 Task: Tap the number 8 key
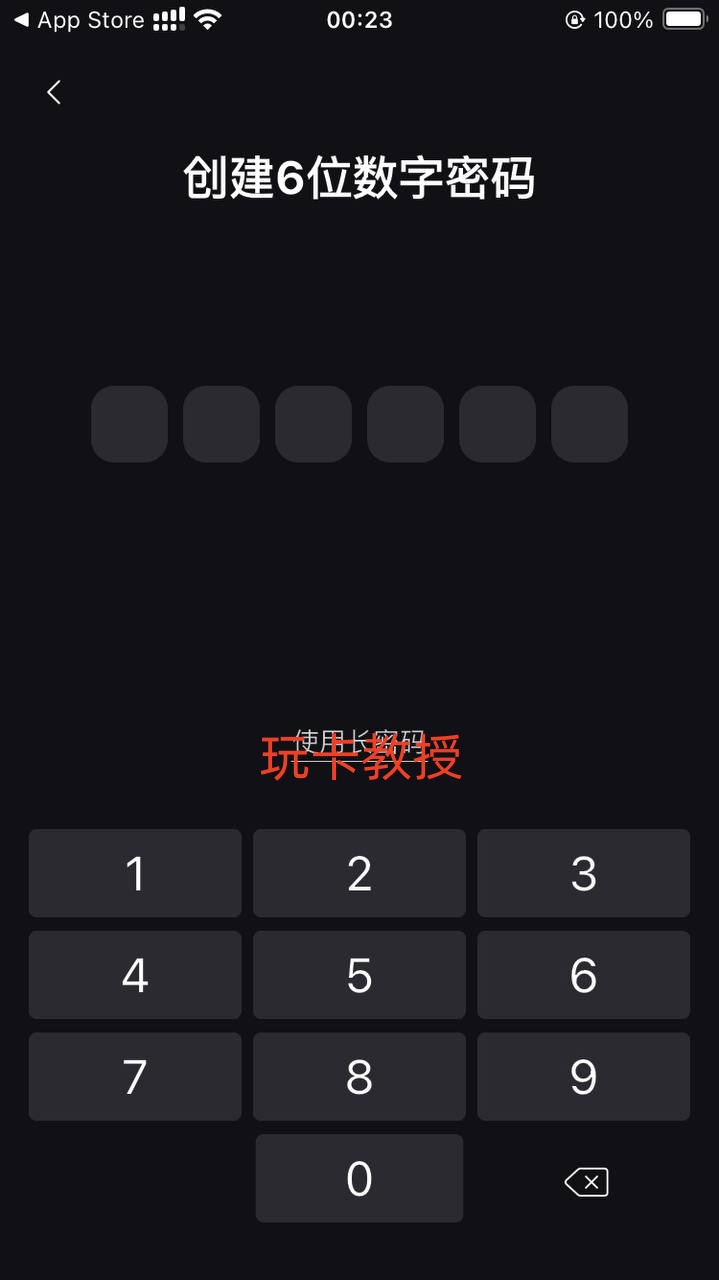click(359, 1077)
